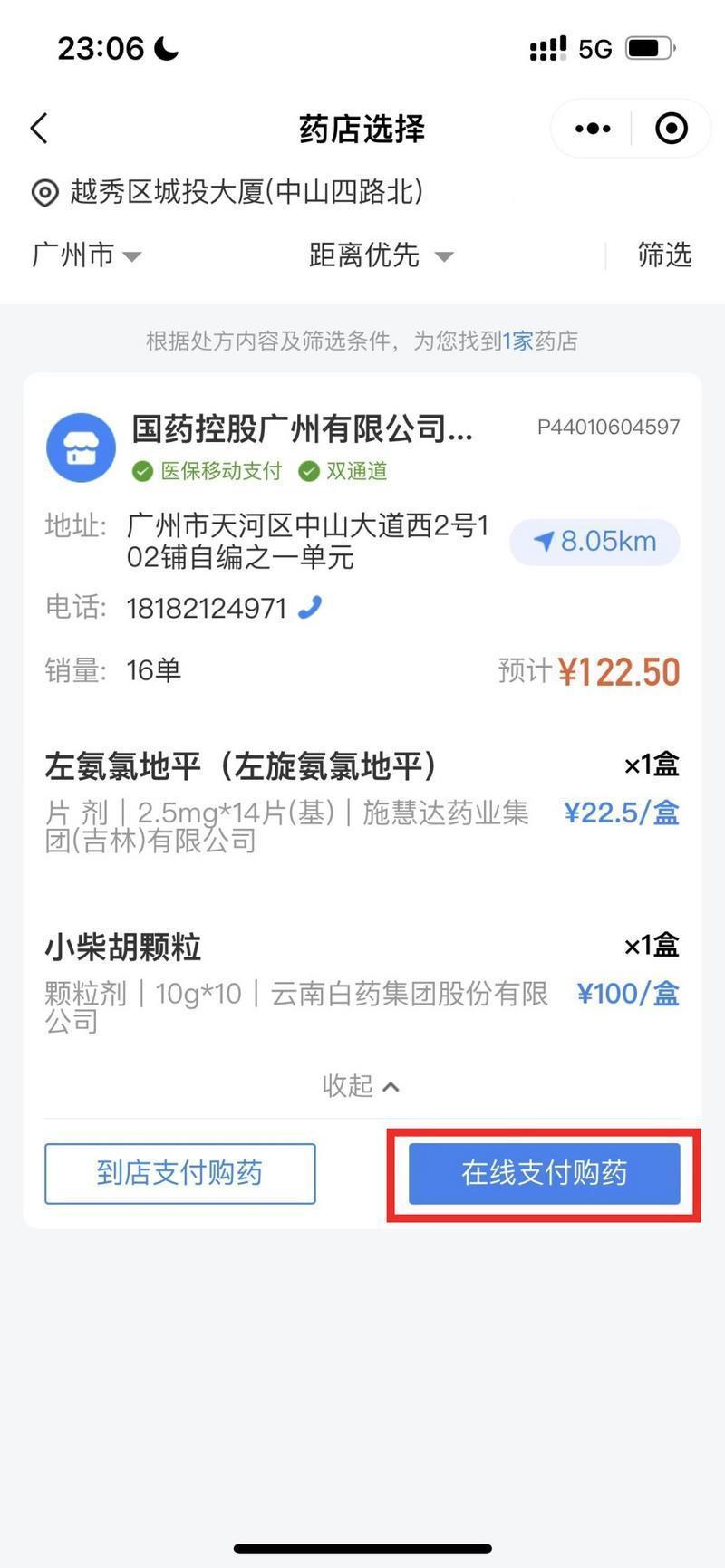Screen dimensions: 725x1568
Task: Close the mini program with the circle icon
Action: click(x=671, y=129)
